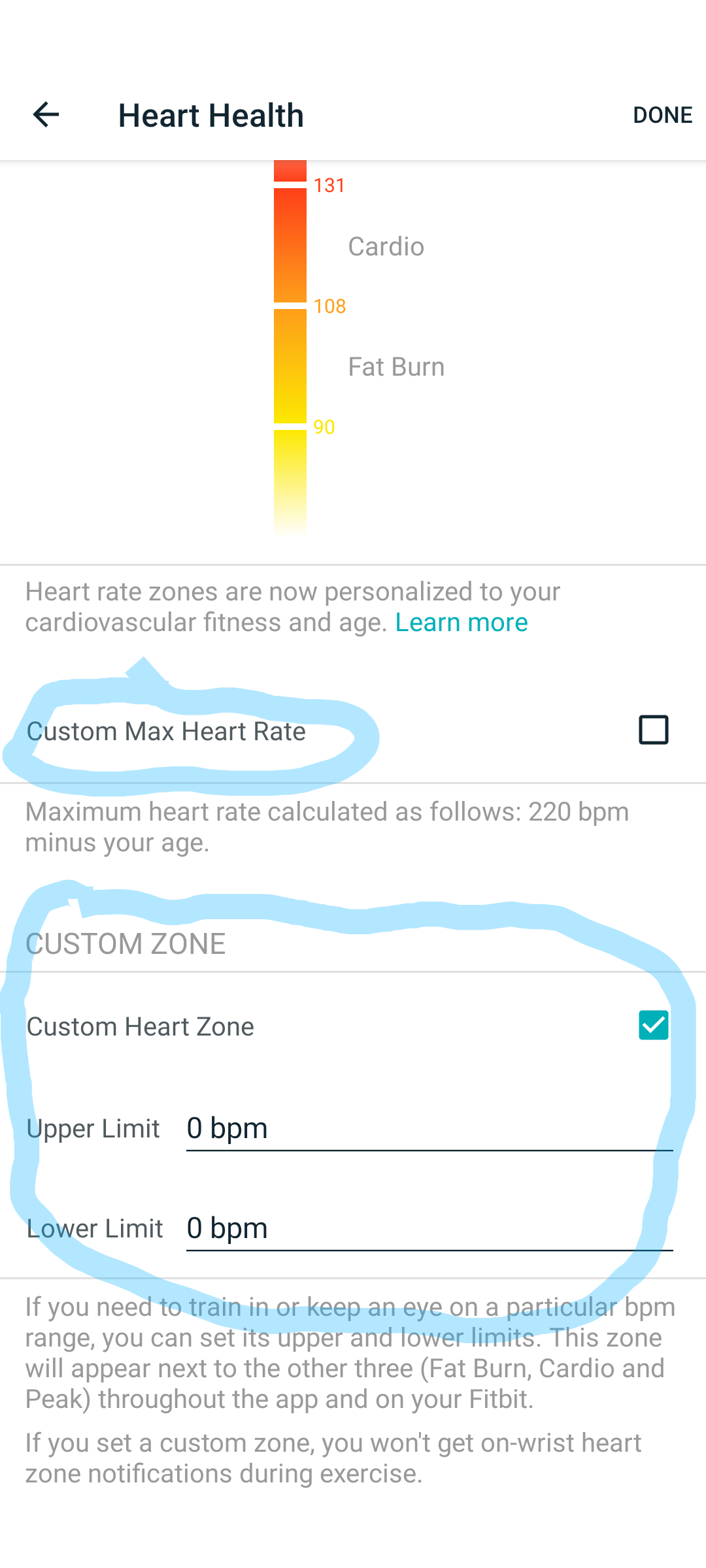
Task: Tap DONE to save settings
Action: tap(662, 115)
